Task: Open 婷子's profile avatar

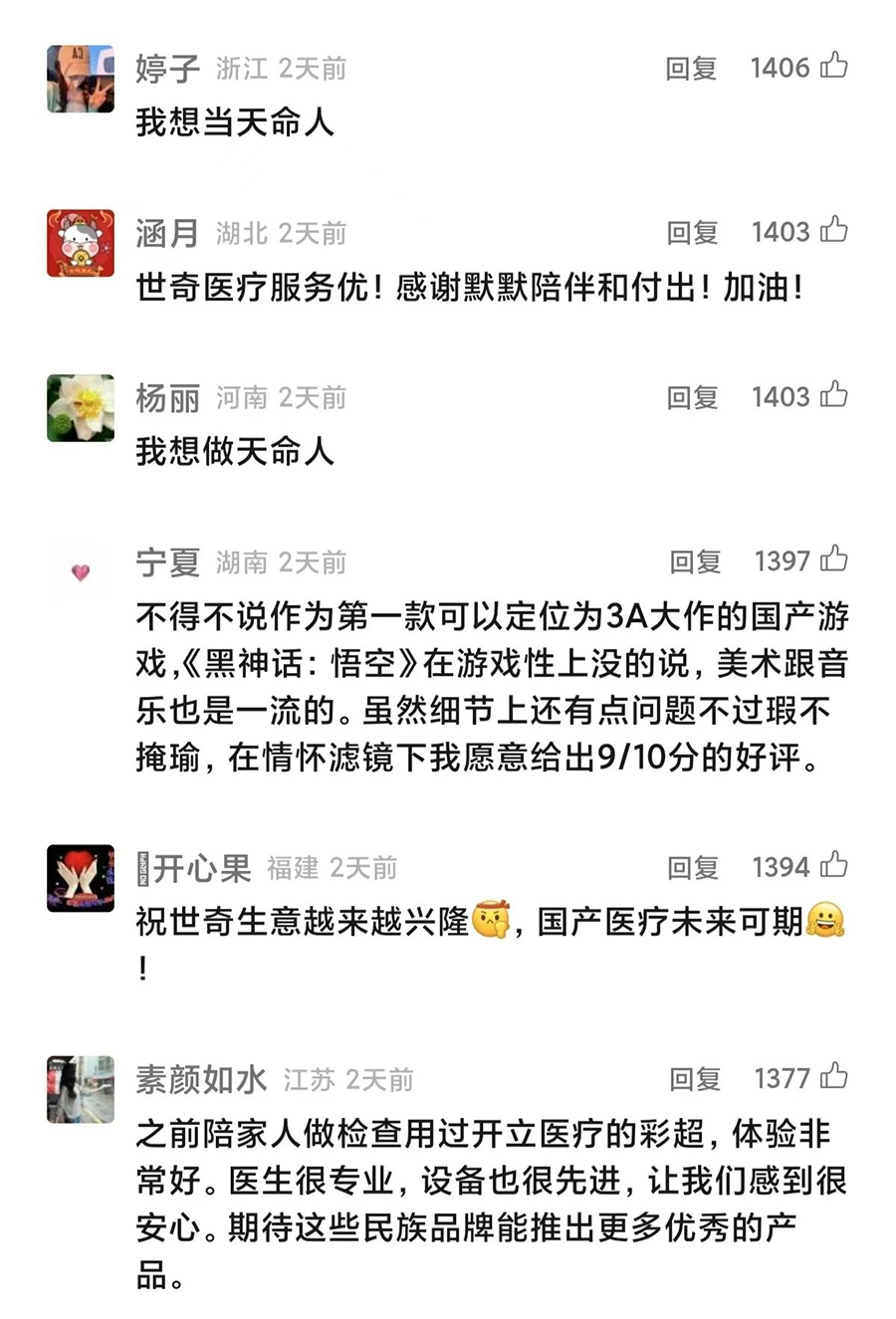Action: [x=81, y=79]
